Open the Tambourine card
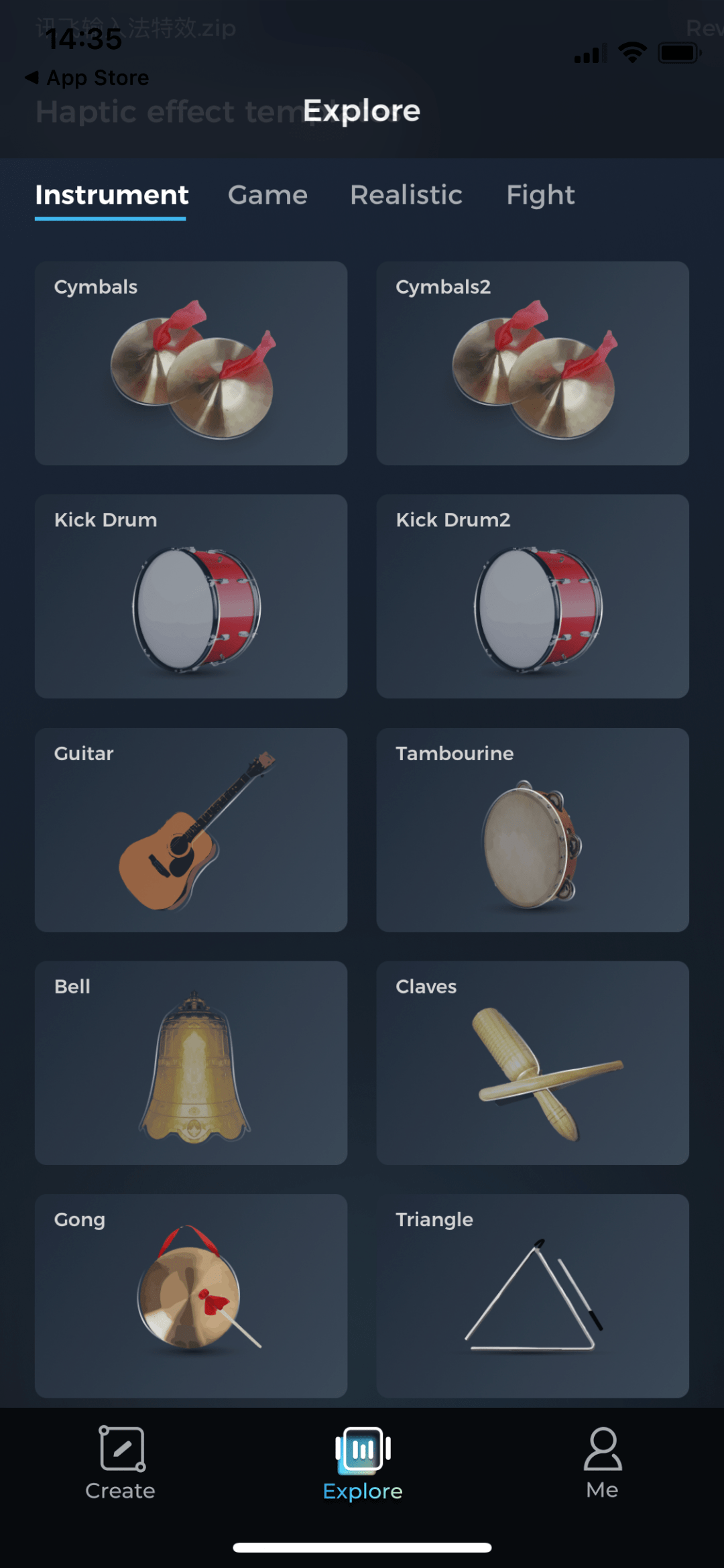 pyautogui.click(x=532, y=830)
